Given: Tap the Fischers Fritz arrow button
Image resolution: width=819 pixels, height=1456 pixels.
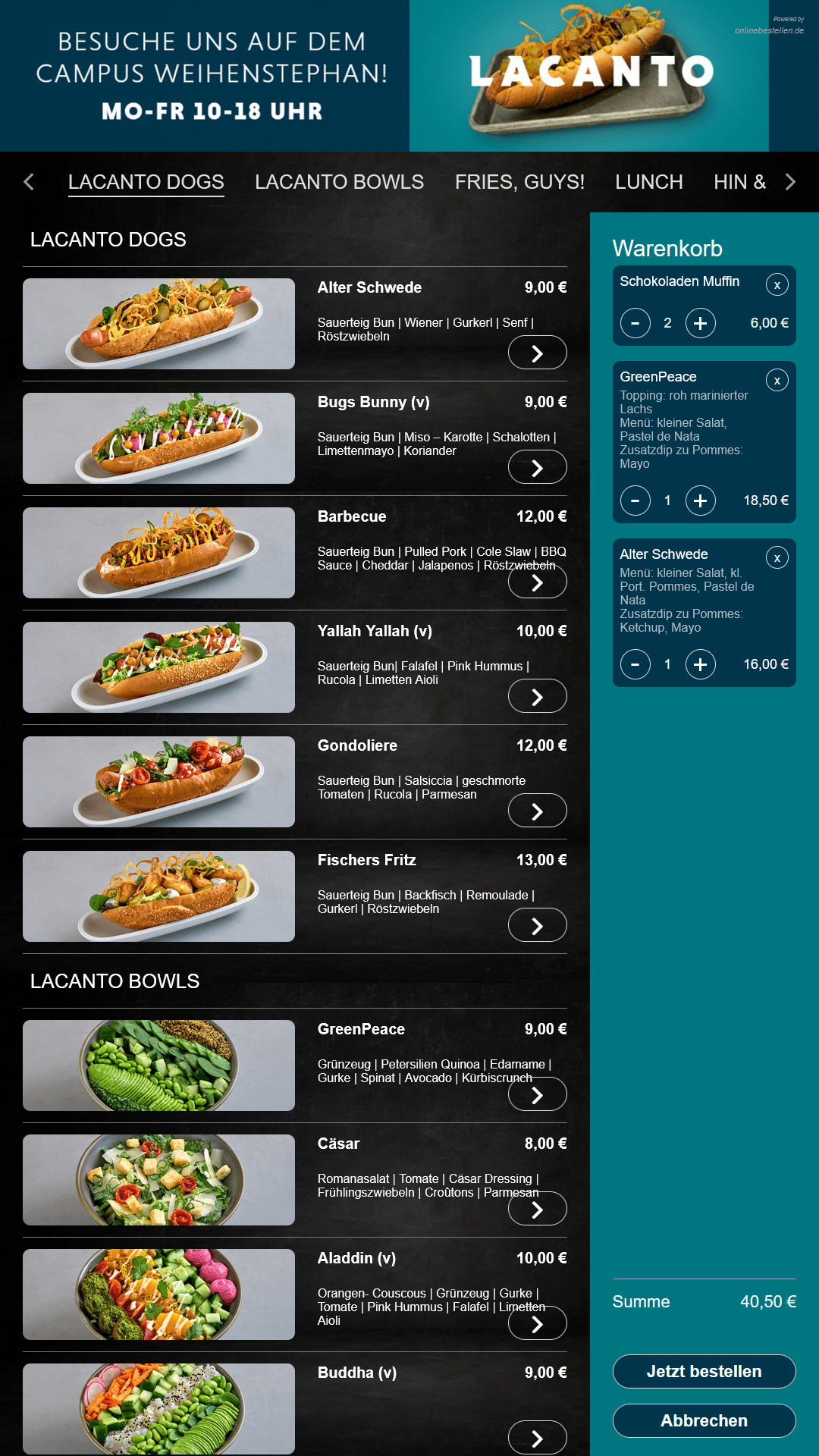Looking at the screenshot, I should (x=537, y=925).
